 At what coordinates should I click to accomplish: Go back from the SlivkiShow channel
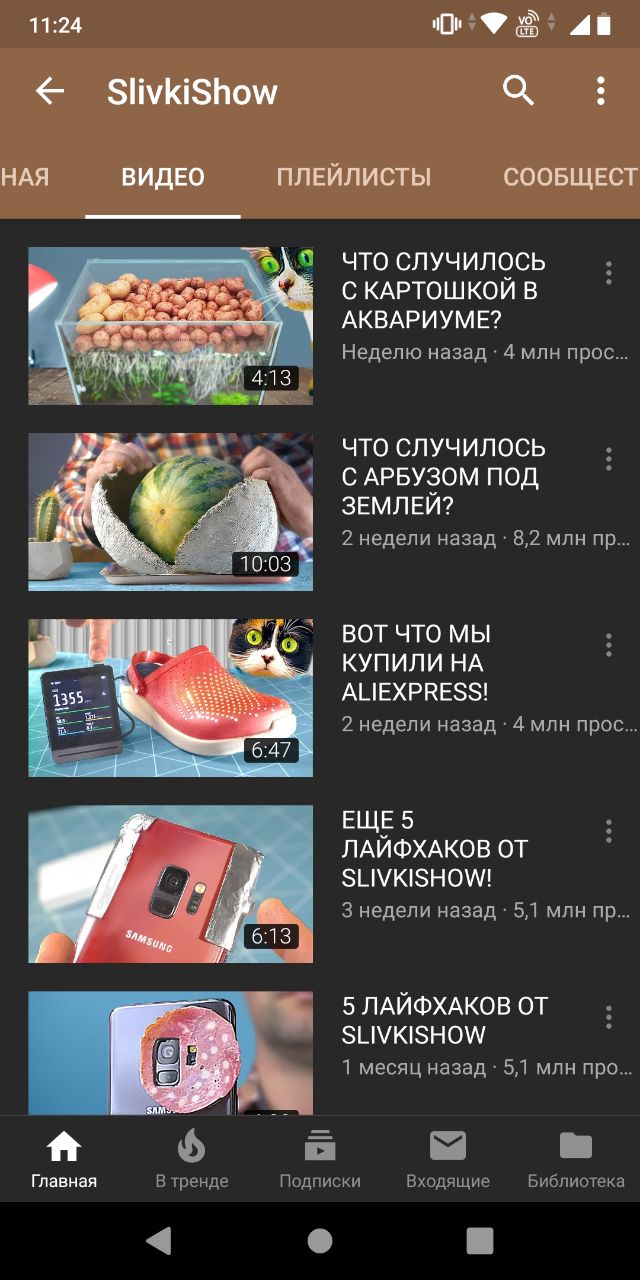coord(50,91)
